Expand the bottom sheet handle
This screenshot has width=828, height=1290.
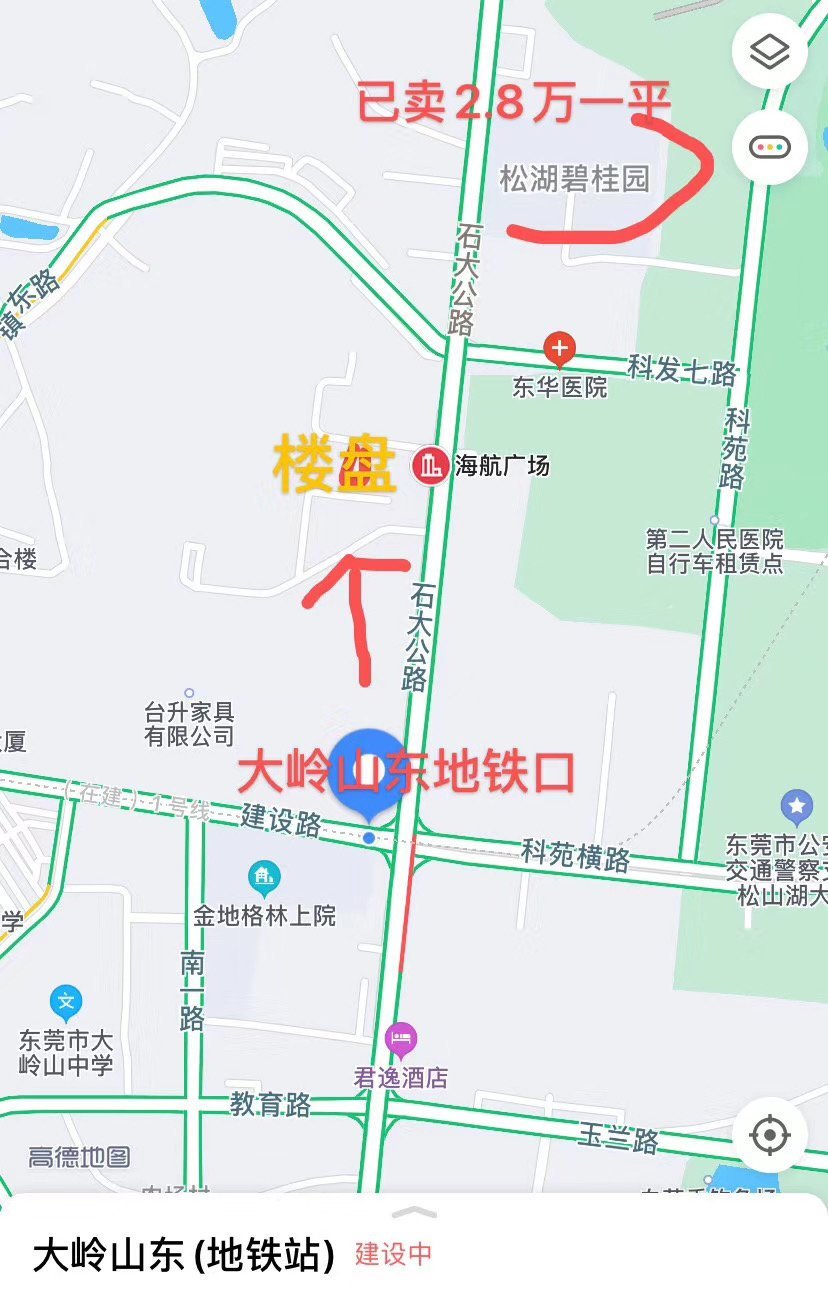(414, 1212)
